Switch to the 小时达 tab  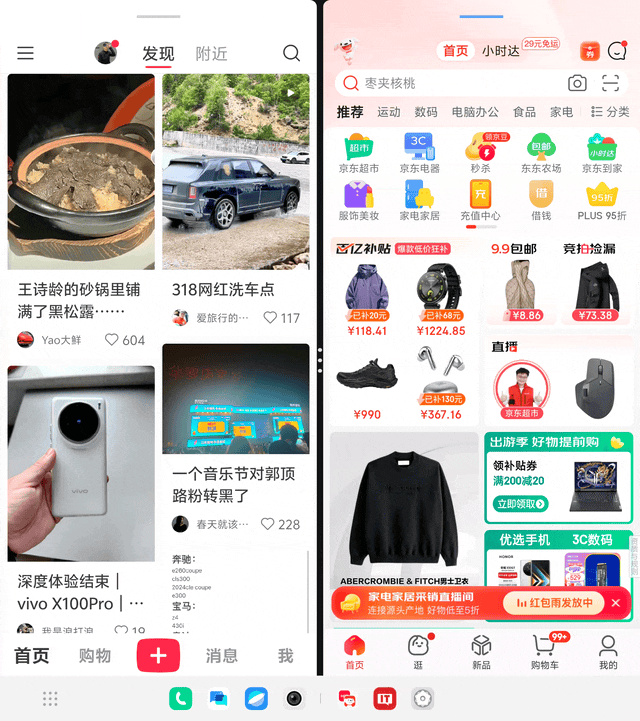tap(500, 51)
